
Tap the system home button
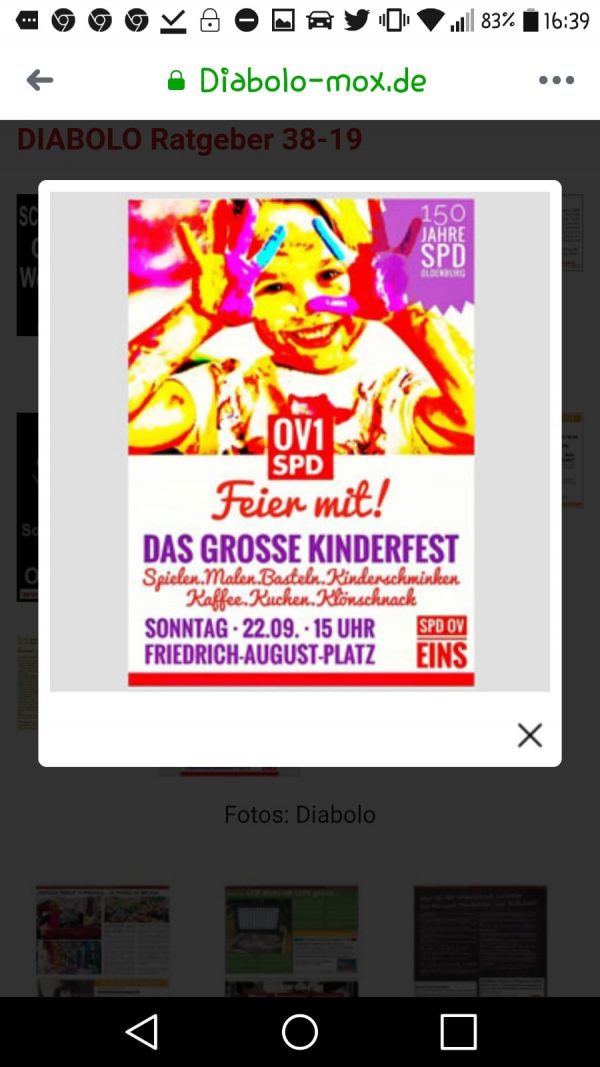pyautogui.click(x=300, y=1032)
